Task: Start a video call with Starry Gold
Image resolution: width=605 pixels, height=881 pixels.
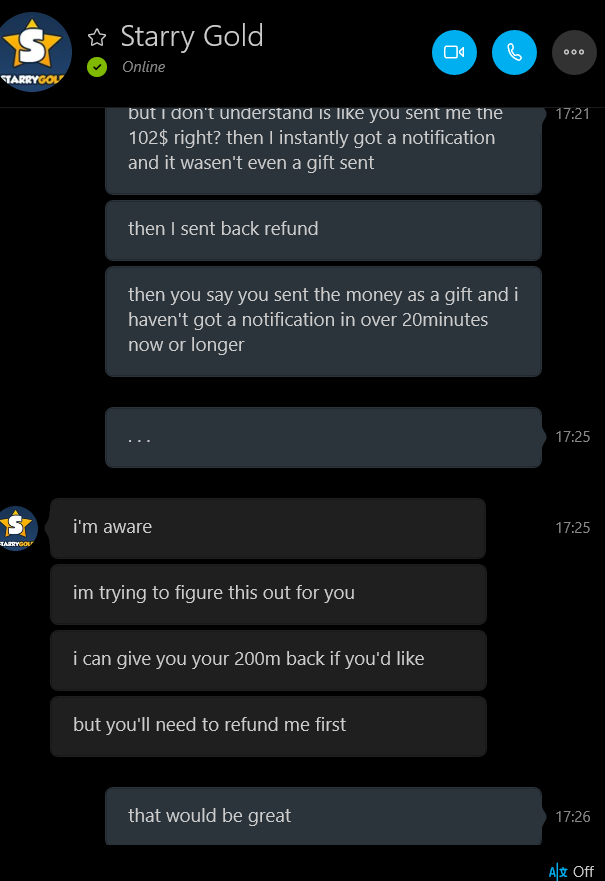Action: pyautogui.click(x=454, y=52)
